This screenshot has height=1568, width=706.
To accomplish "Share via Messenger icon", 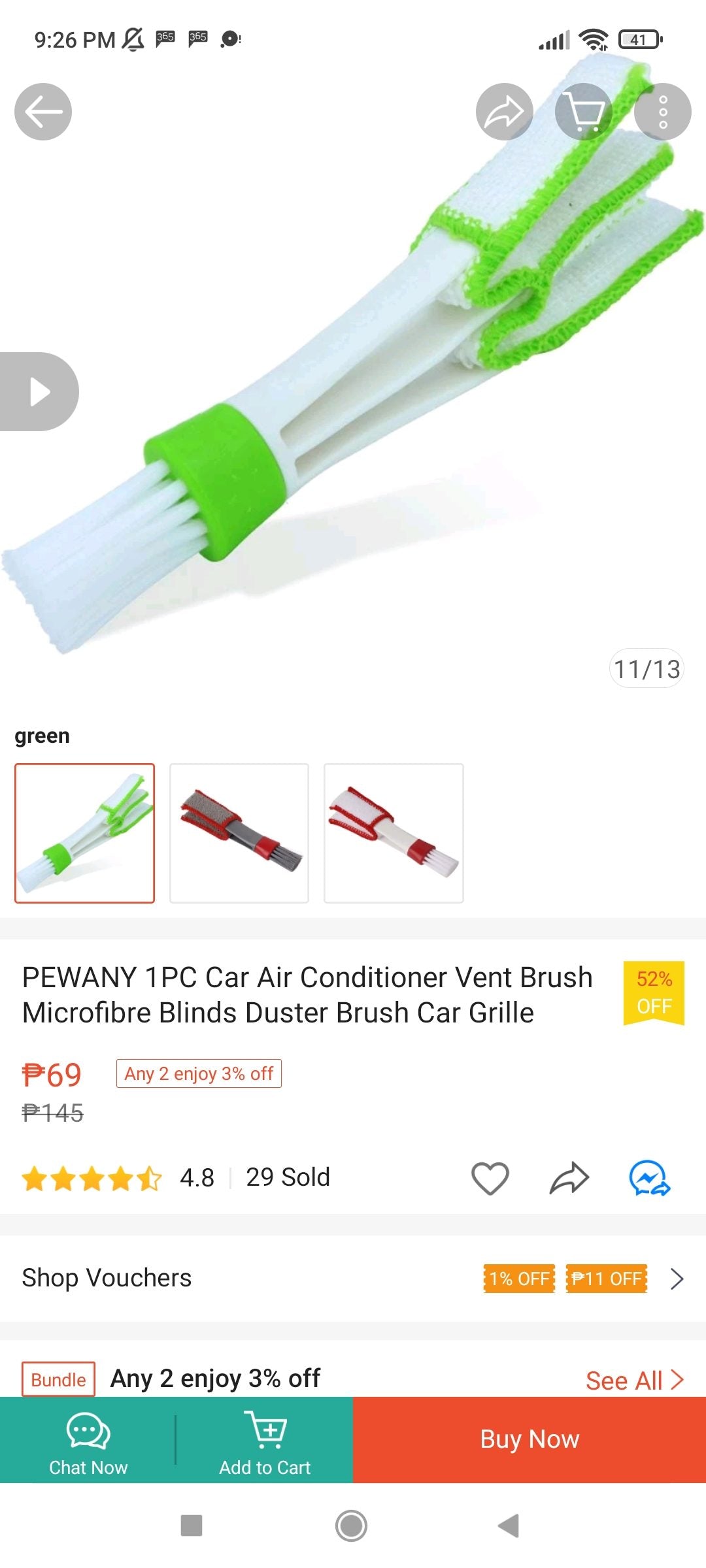I will [649, 1178].
